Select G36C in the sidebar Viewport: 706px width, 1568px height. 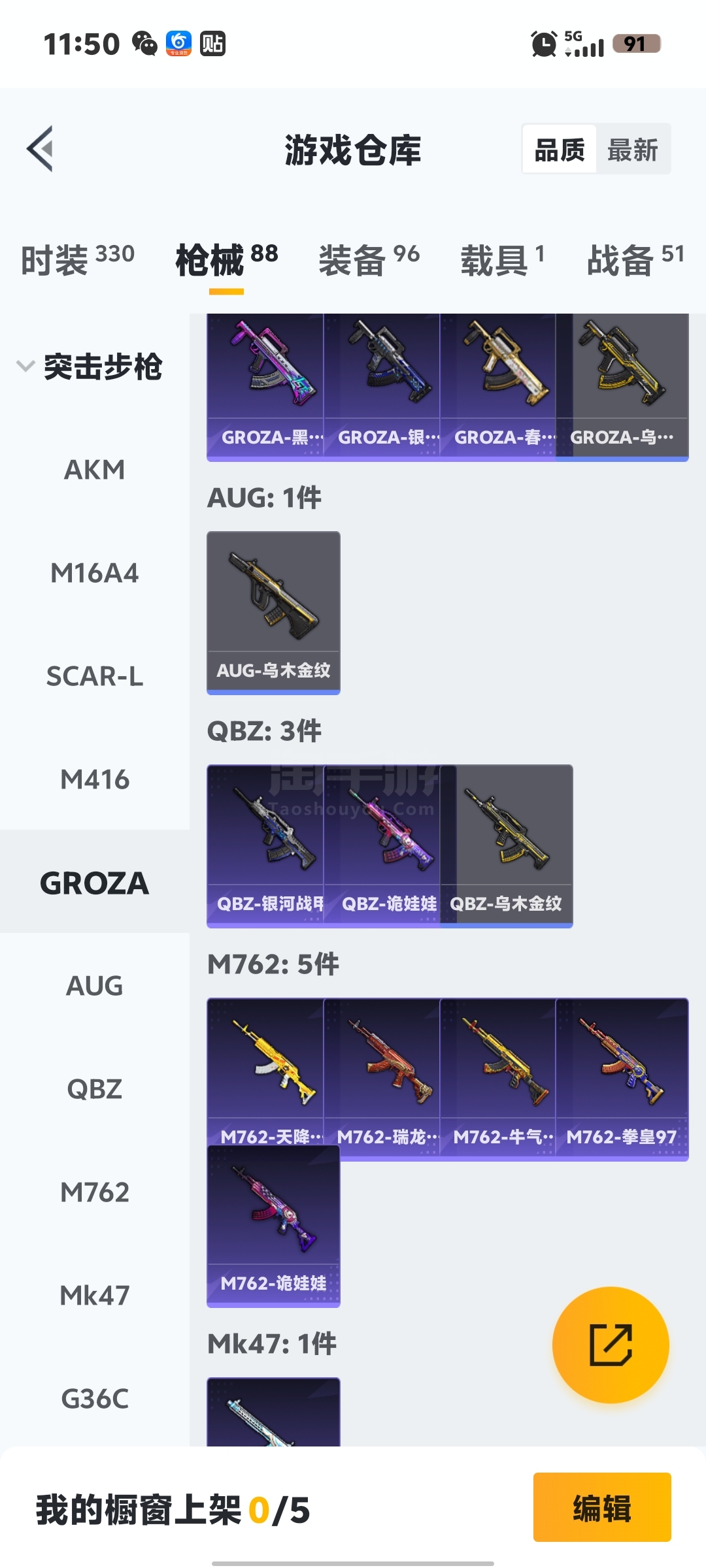tap(95, 1399)
